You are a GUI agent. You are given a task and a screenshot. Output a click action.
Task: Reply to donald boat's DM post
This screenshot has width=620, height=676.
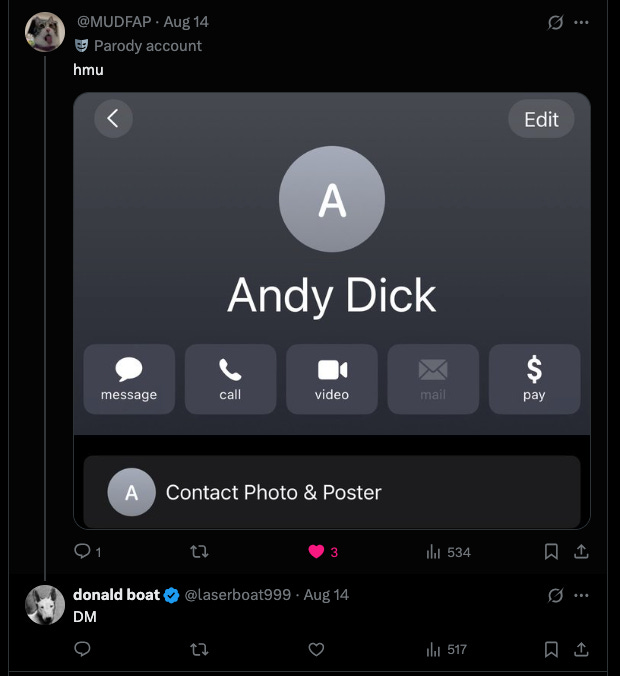pos(82,649)
